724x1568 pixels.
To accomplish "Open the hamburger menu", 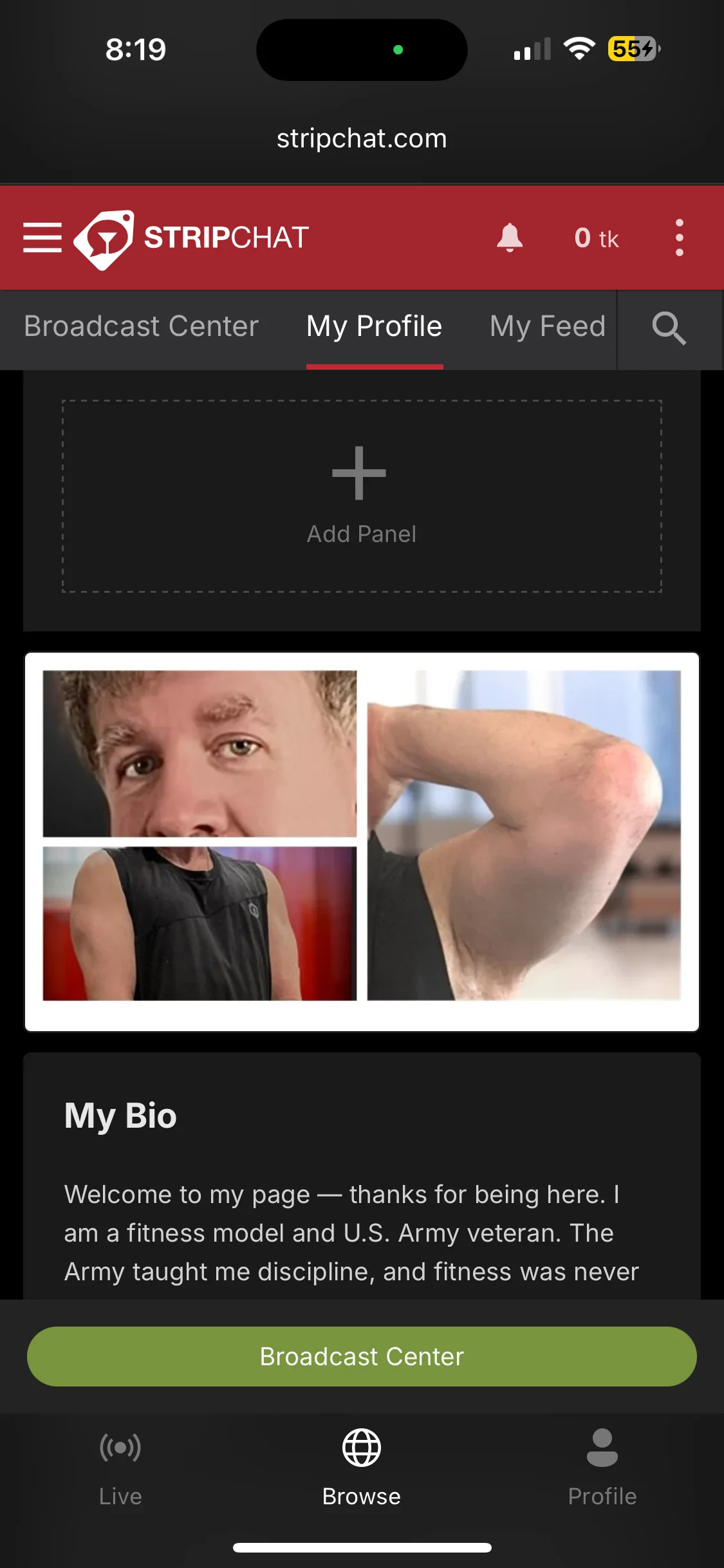I will 42,238.
